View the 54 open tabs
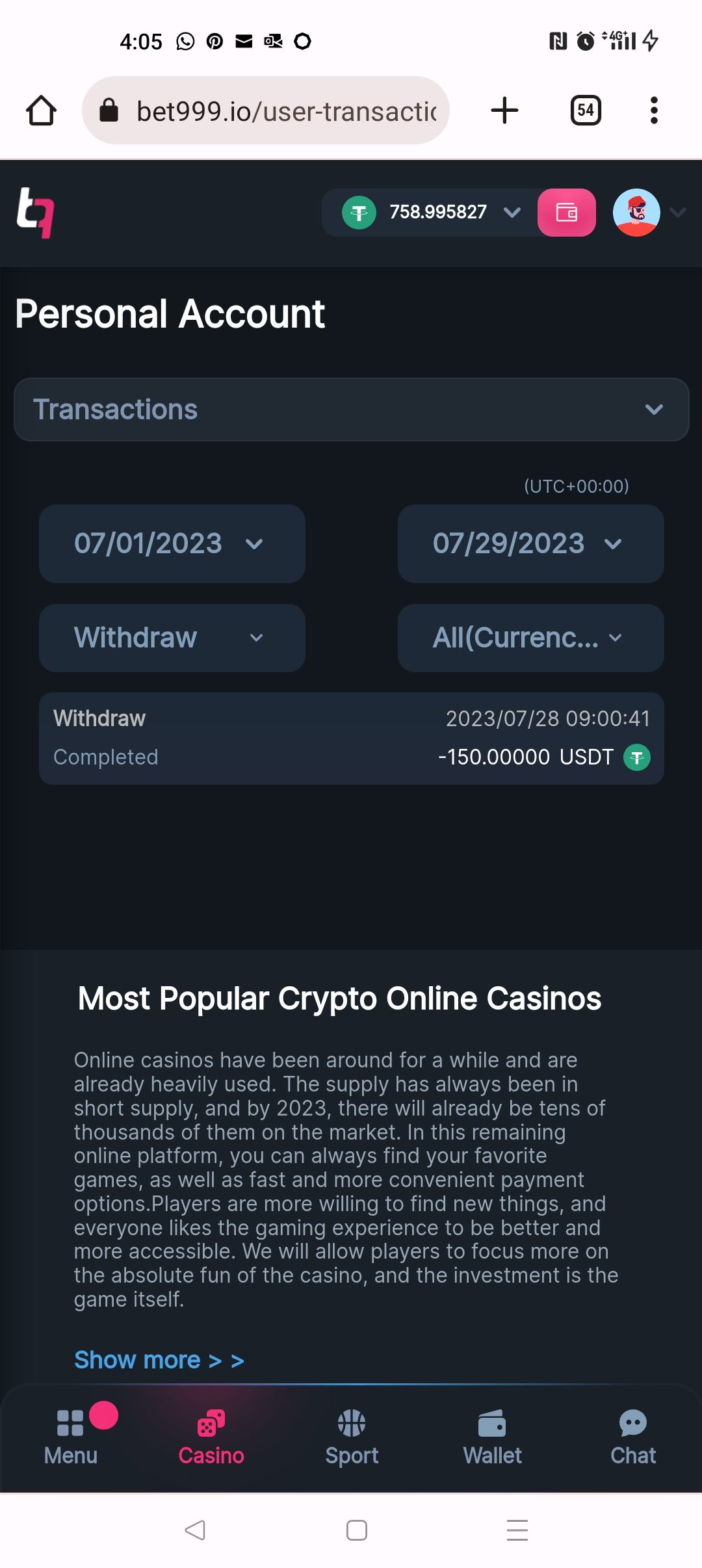Screen dimensions: 702x1568 pos(585,111)
